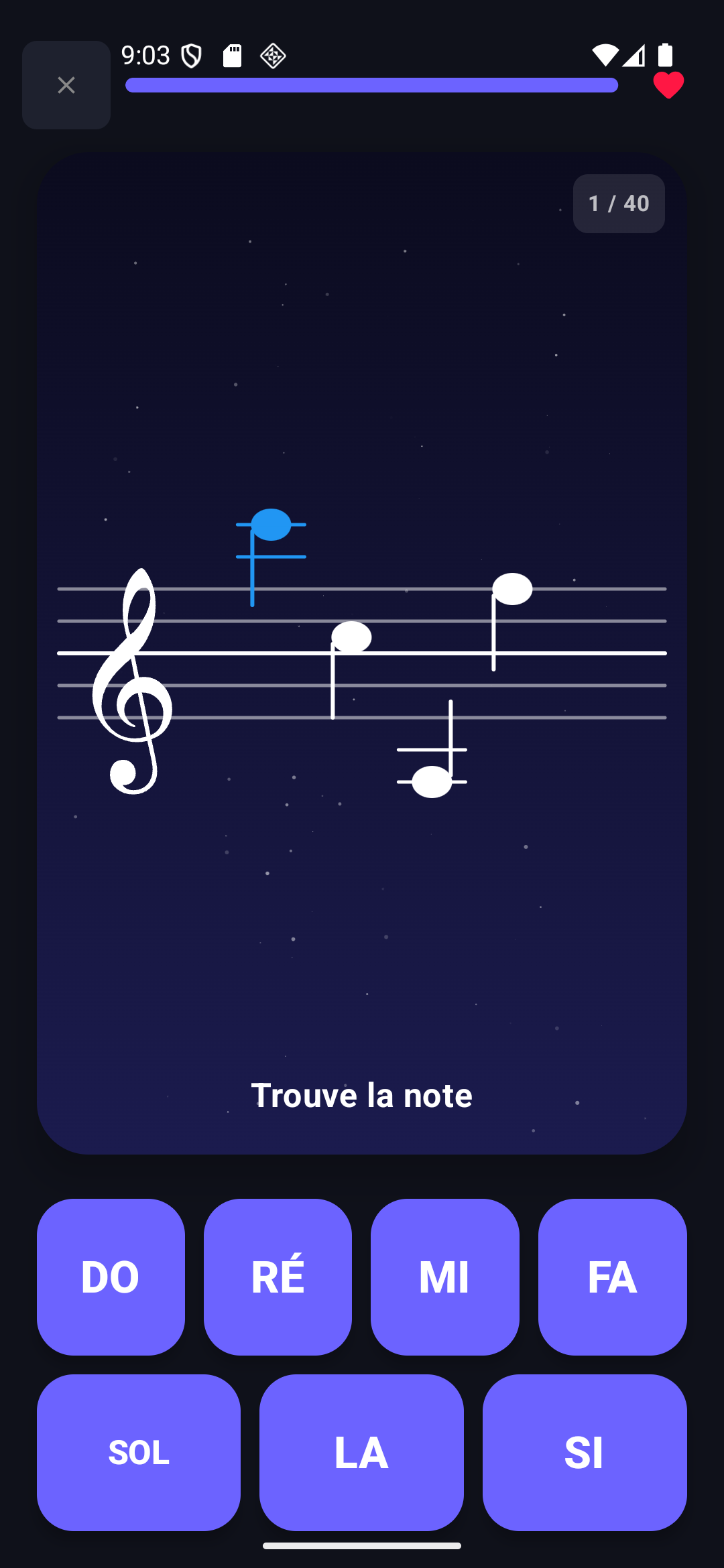Tap the 1 / 40 question counter
724x1568 pixels.
(617, 203)
